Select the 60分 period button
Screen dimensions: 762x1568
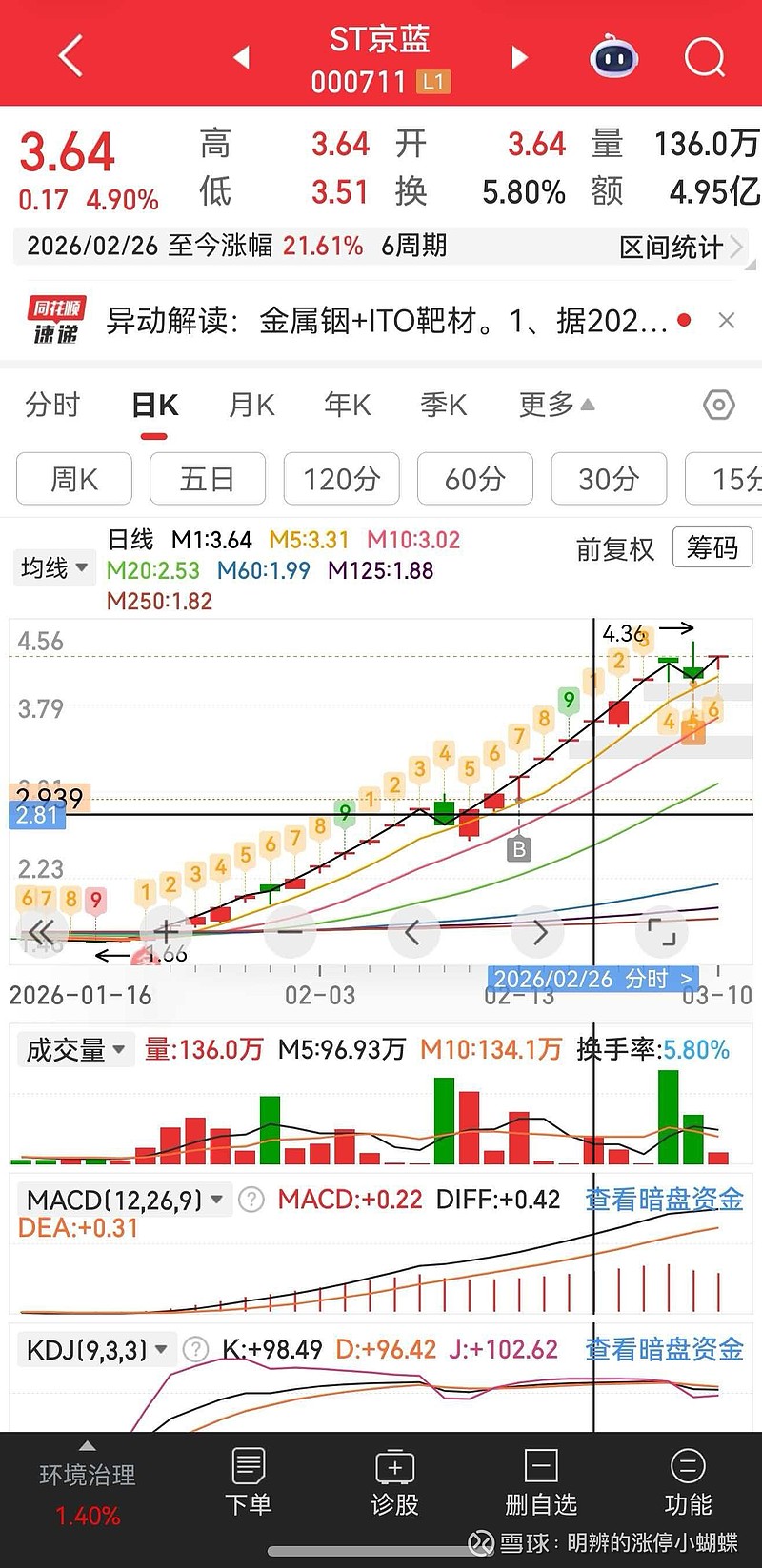click(x=474, y=479)
